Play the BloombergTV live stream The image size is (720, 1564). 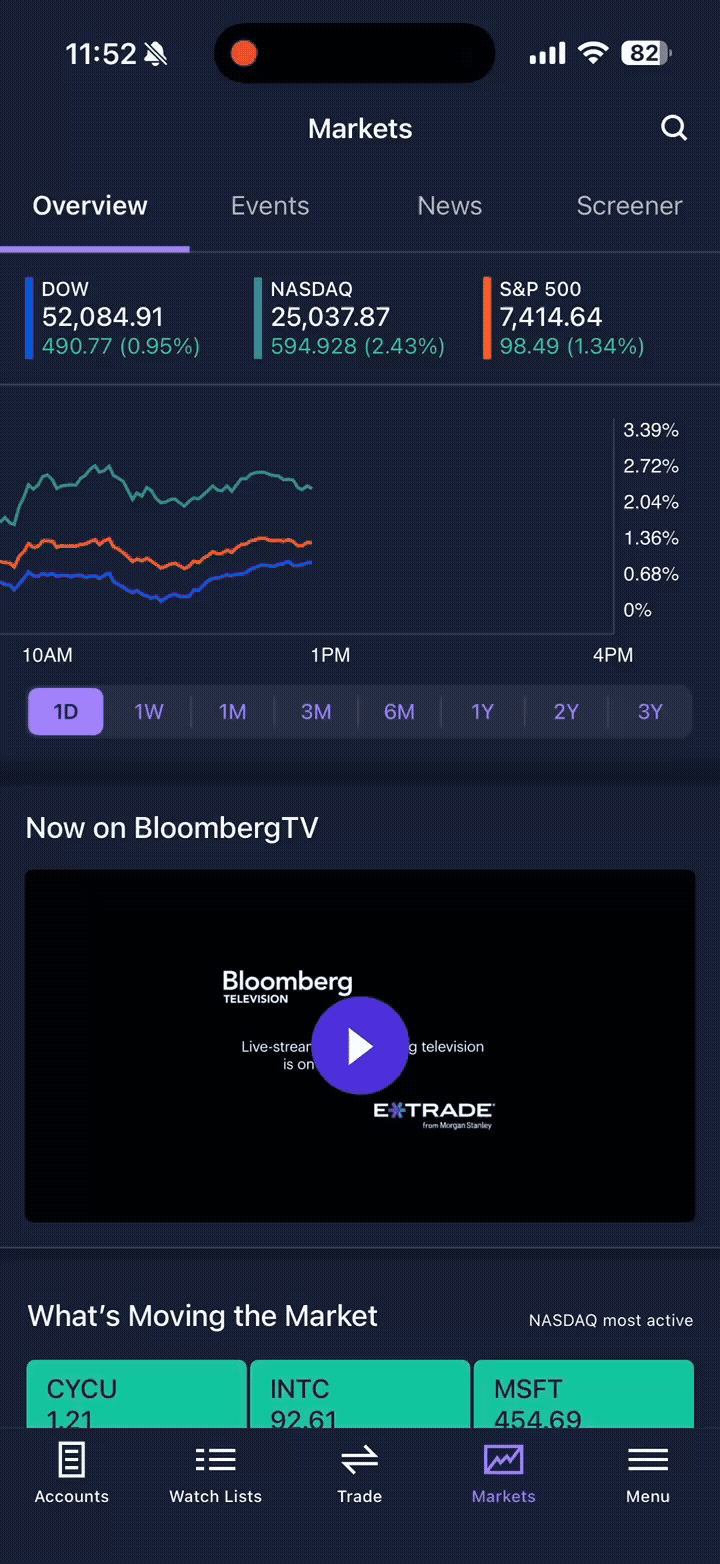[x=360, y=1045]
